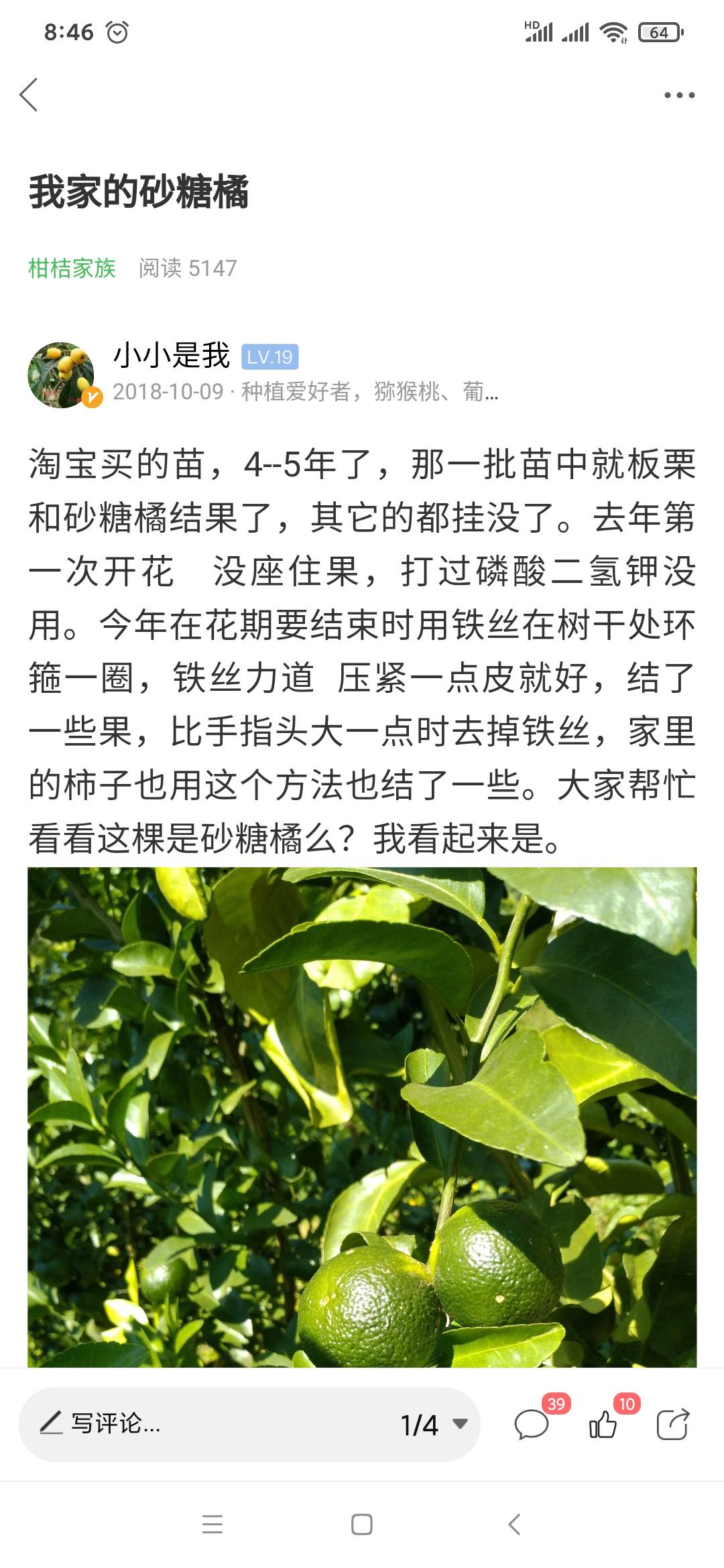This screenshot has height=1568, width=724.
Task: Open the 柑桔家族 topic link
Action: coord(72,268)
